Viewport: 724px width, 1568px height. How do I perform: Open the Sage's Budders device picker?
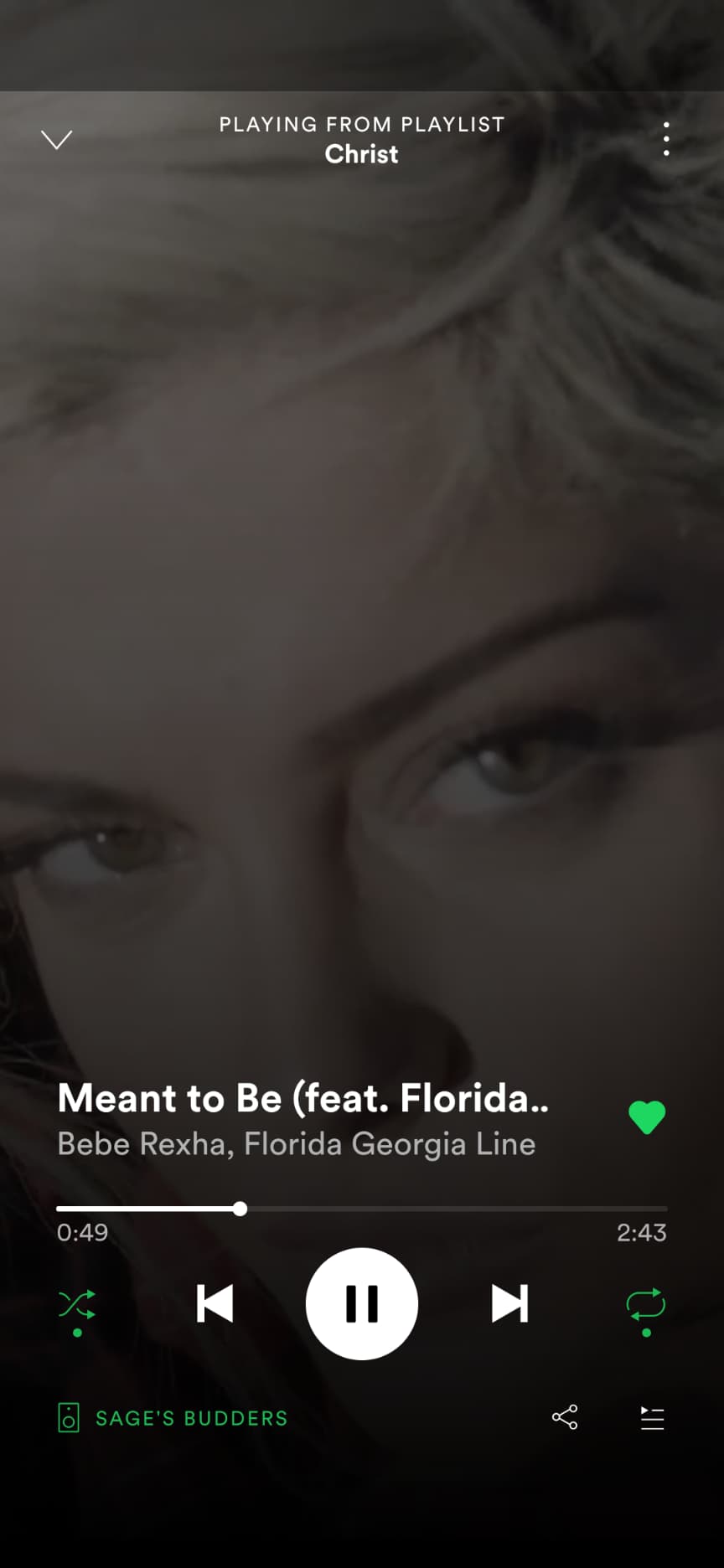pyautogui.click(x=173, y=1418)
